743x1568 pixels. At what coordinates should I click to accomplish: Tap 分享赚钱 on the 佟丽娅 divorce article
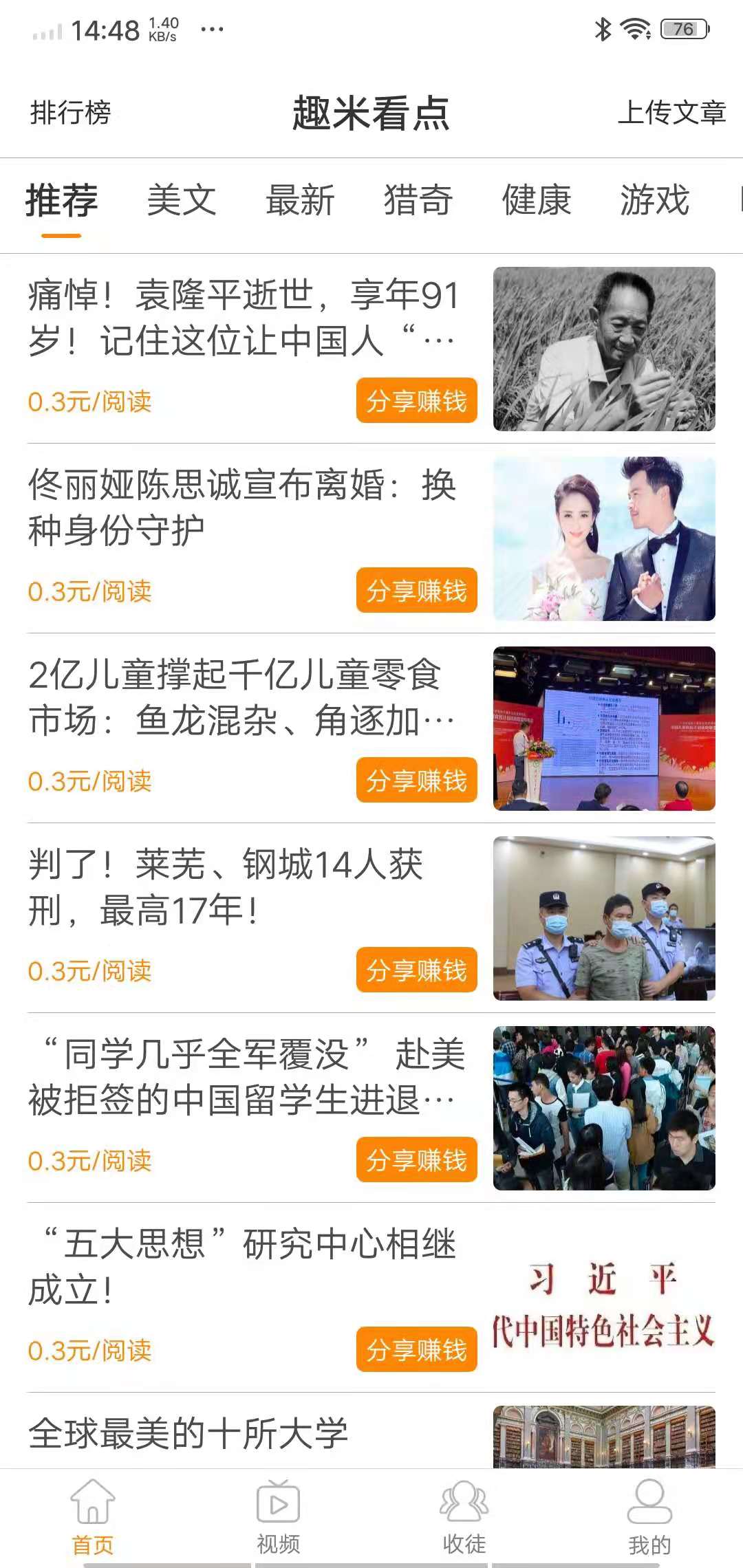point(416,590)
